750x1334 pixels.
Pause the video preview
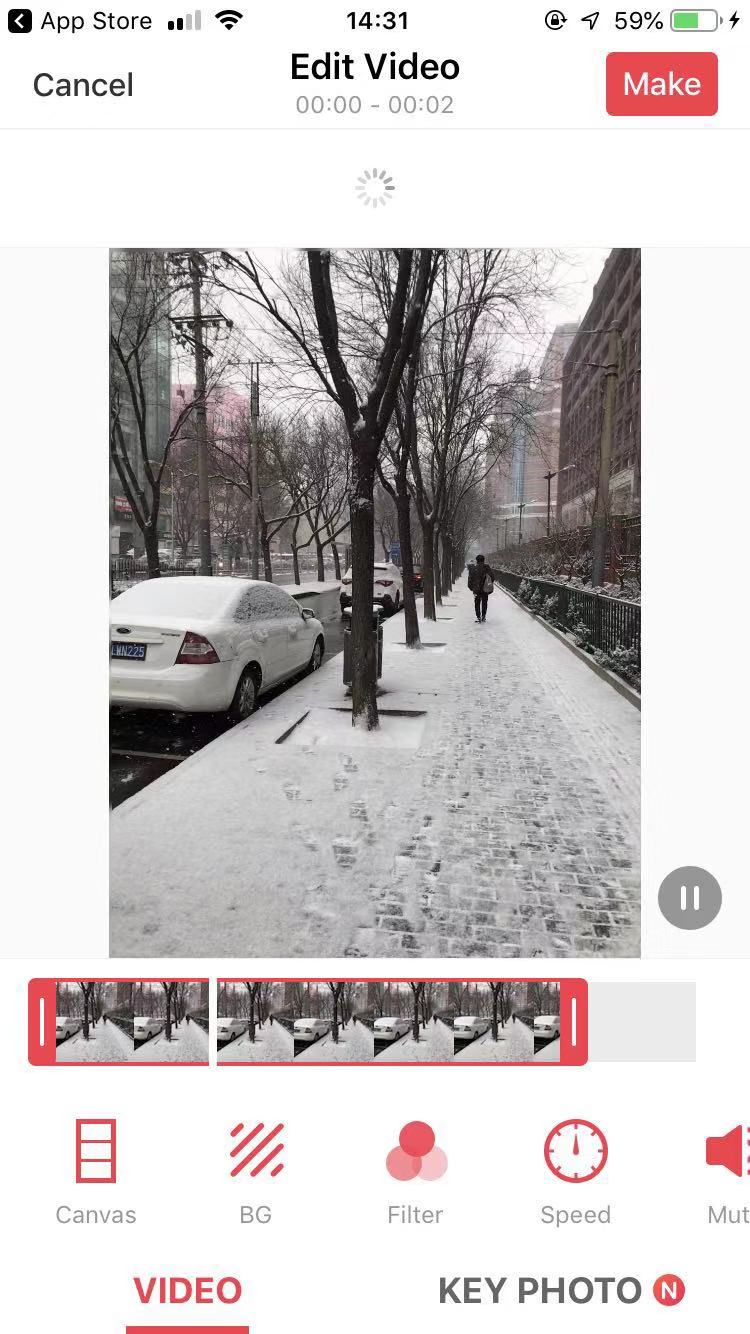pos(689,898)
